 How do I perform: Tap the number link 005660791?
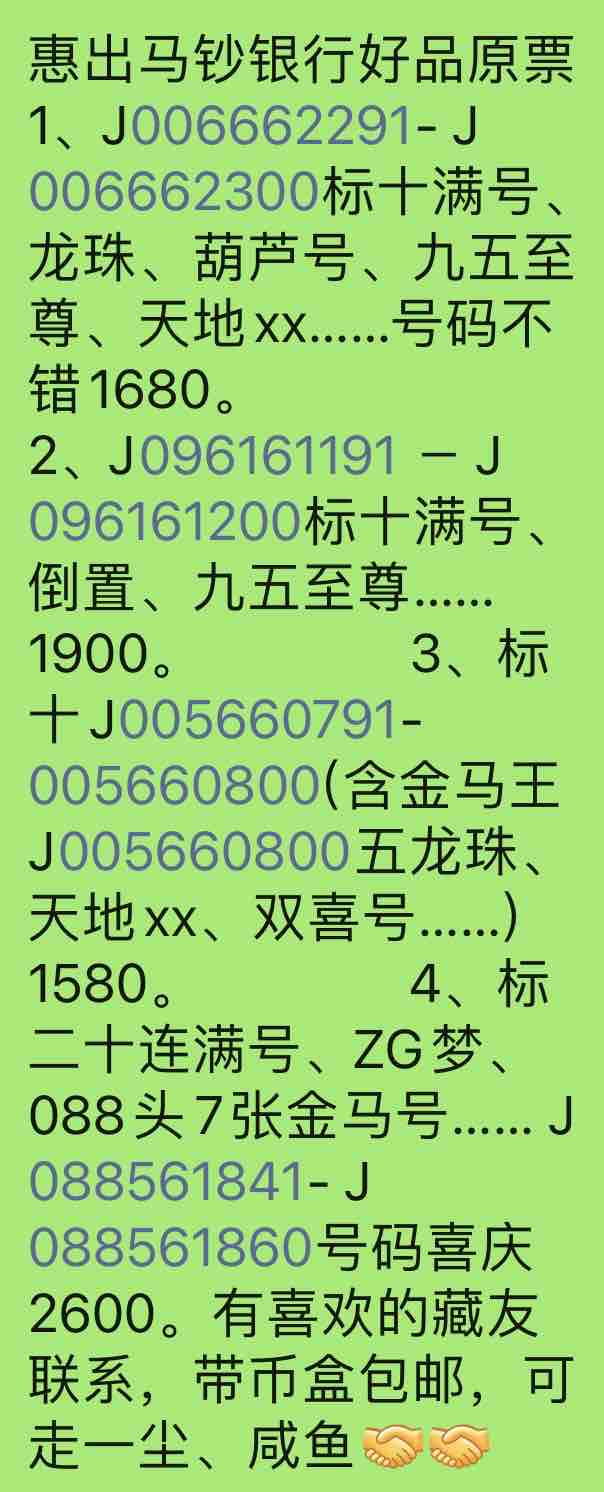tap(258, 722)
